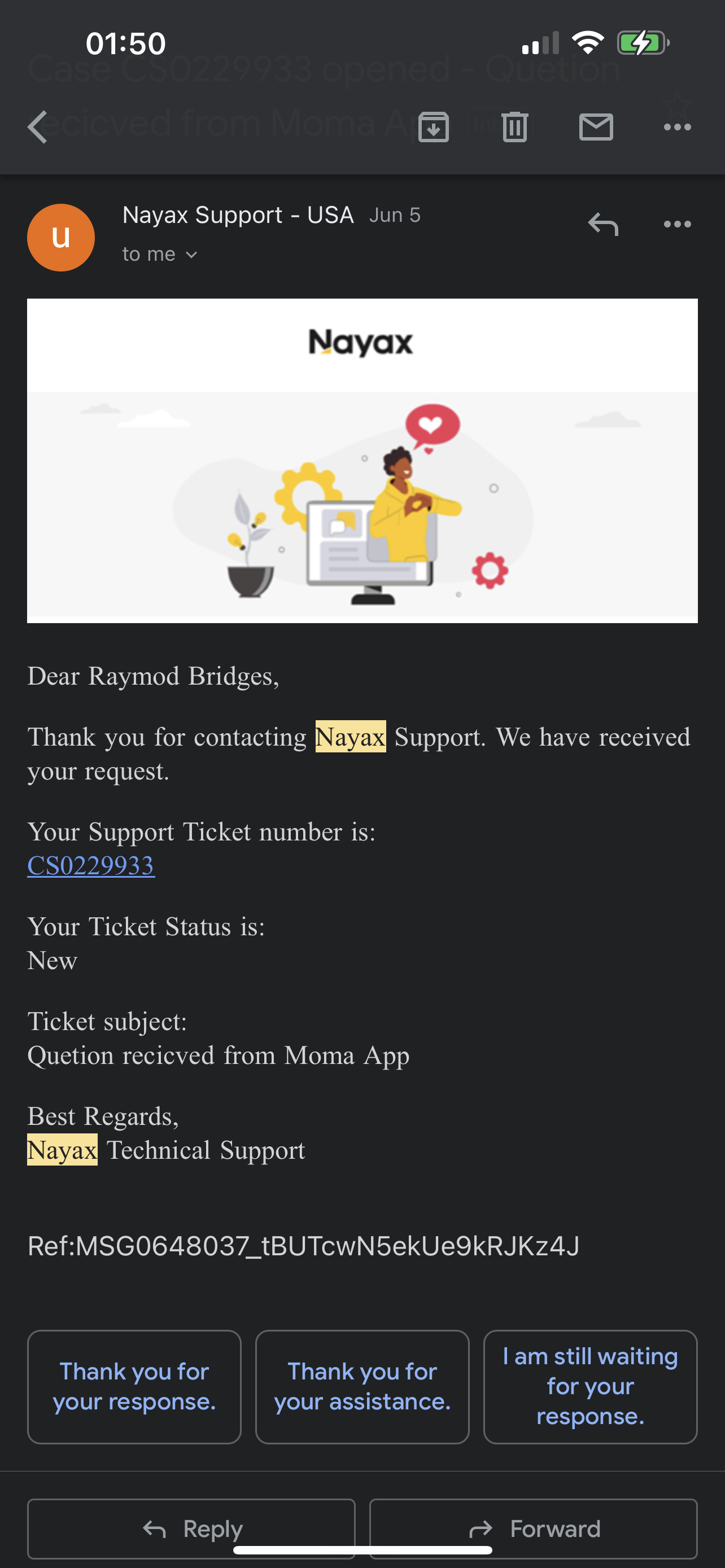Archive this email

tap(434, 126)
